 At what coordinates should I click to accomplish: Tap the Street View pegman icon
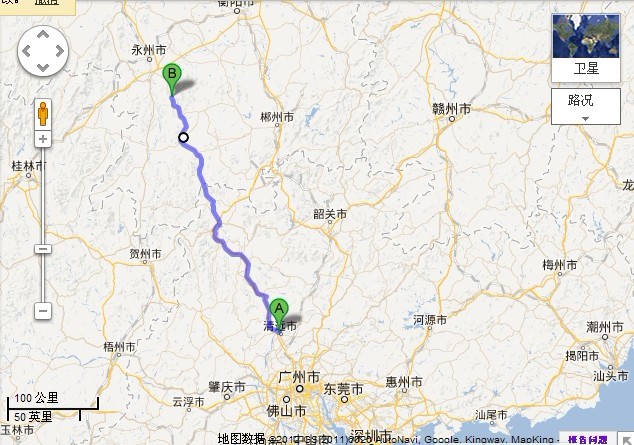(x=43, y=111)
